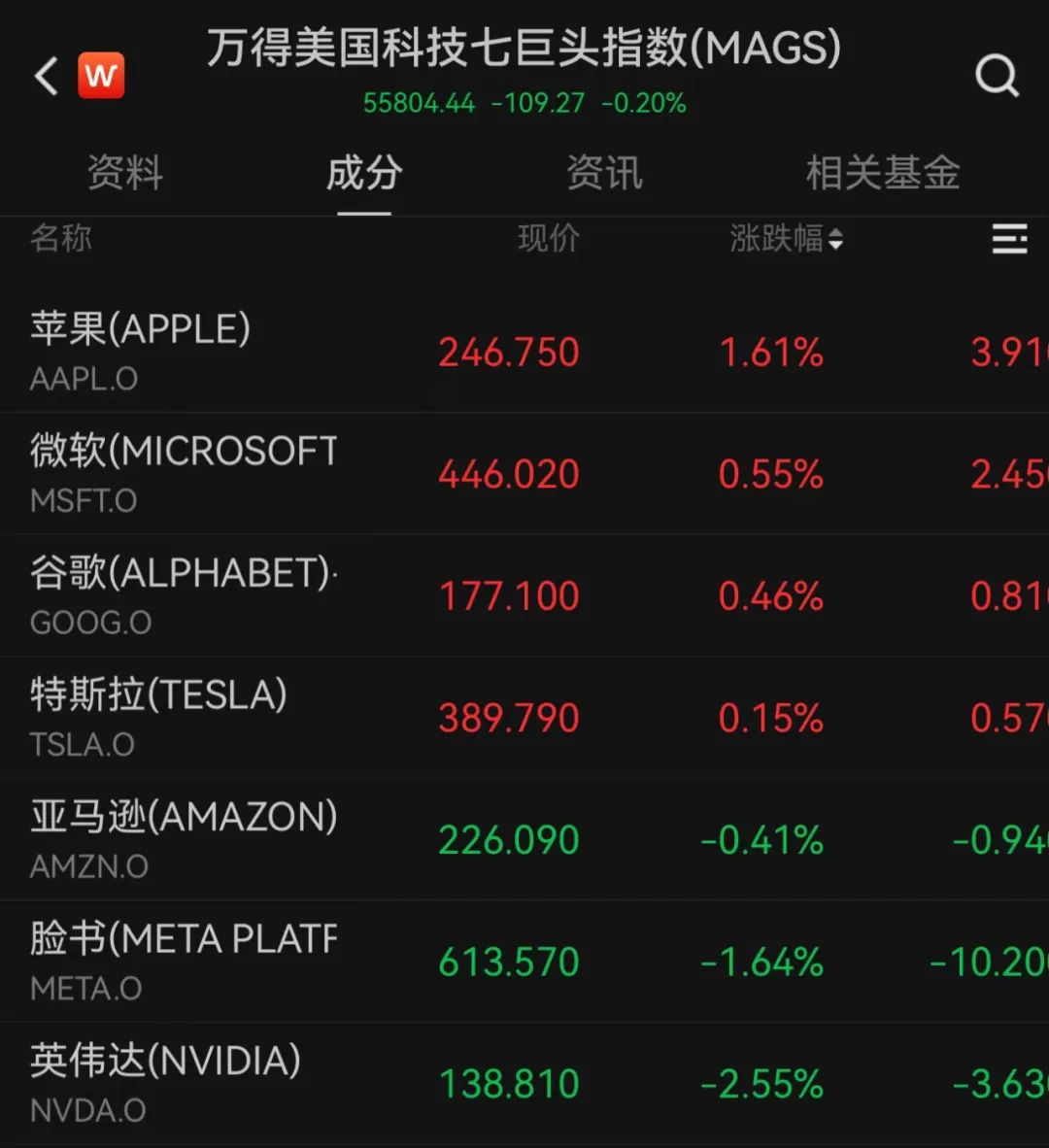Click the 名称 column header
The height and width of the screenshot is (1148, 1049).
[61, 239]
